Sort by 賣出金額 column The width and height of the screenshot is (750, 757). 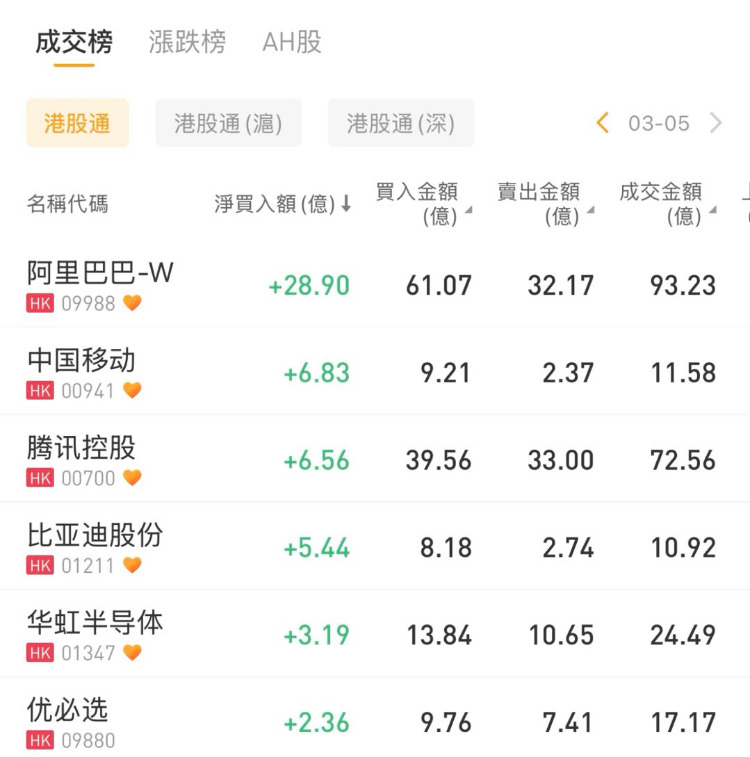(x=542, y=203)
